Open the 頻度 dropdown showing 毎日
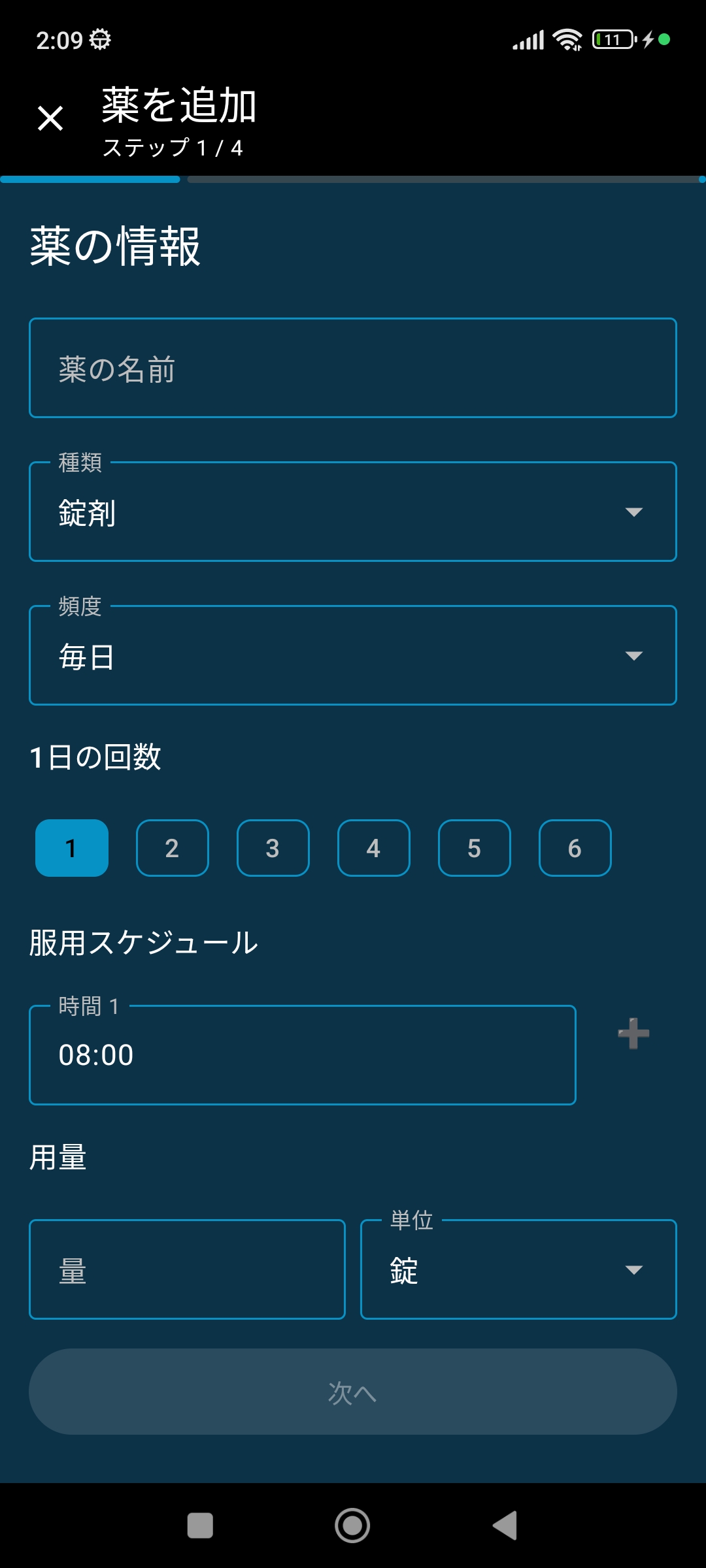Image resolution: width=706 pixels, height=1568 pixels. 353,655
